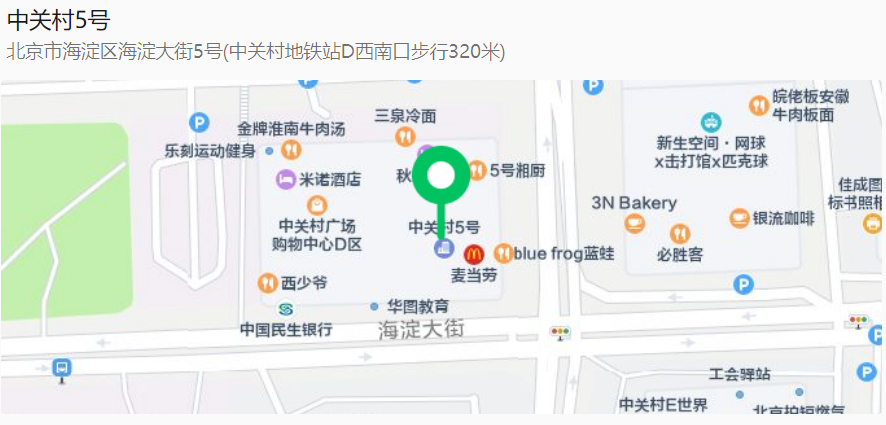Open the 中关村5号 address header
This screenshot has width=886, height=425.
[58, 20]
